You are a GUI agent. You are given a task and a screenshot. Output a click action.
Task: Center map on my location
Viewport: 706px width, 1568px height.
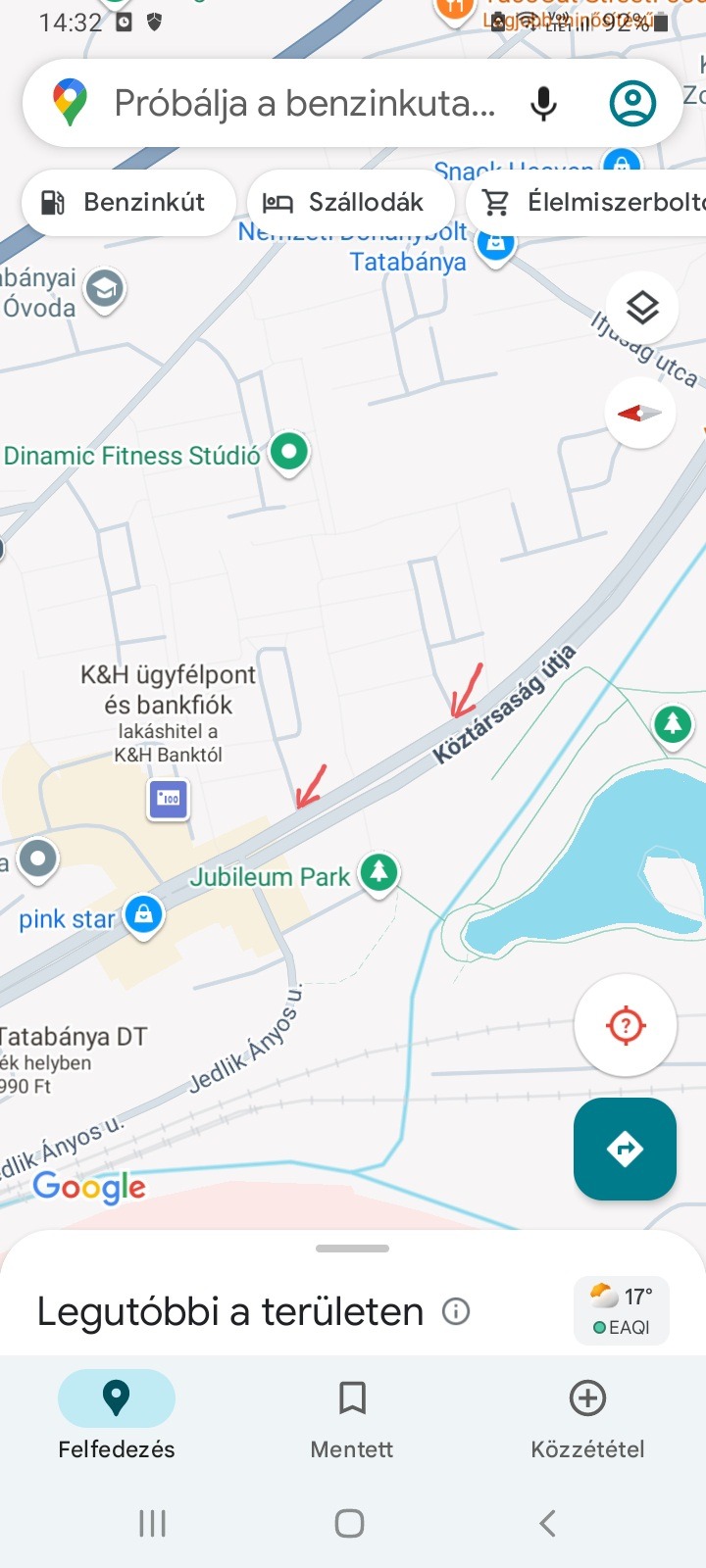(626, 1026)
